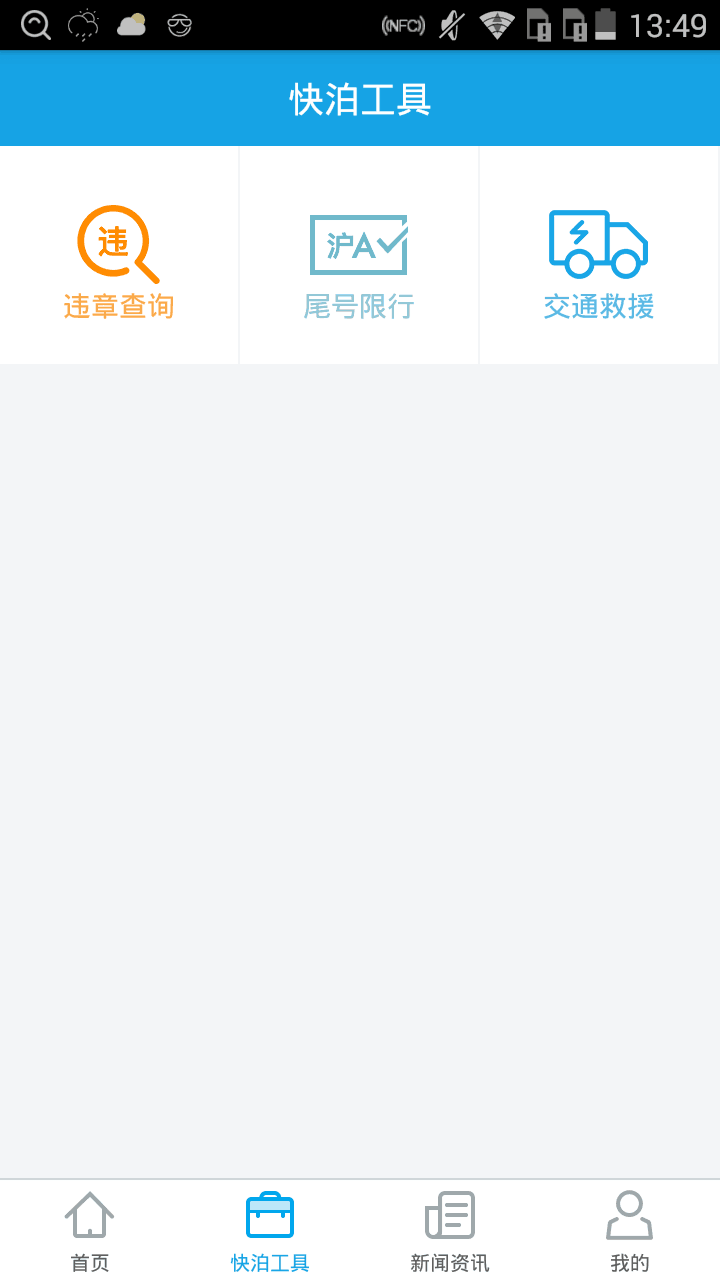Open the 我的 profile tab
This screenshot has height=1280, width=720.
point(630,1230)
